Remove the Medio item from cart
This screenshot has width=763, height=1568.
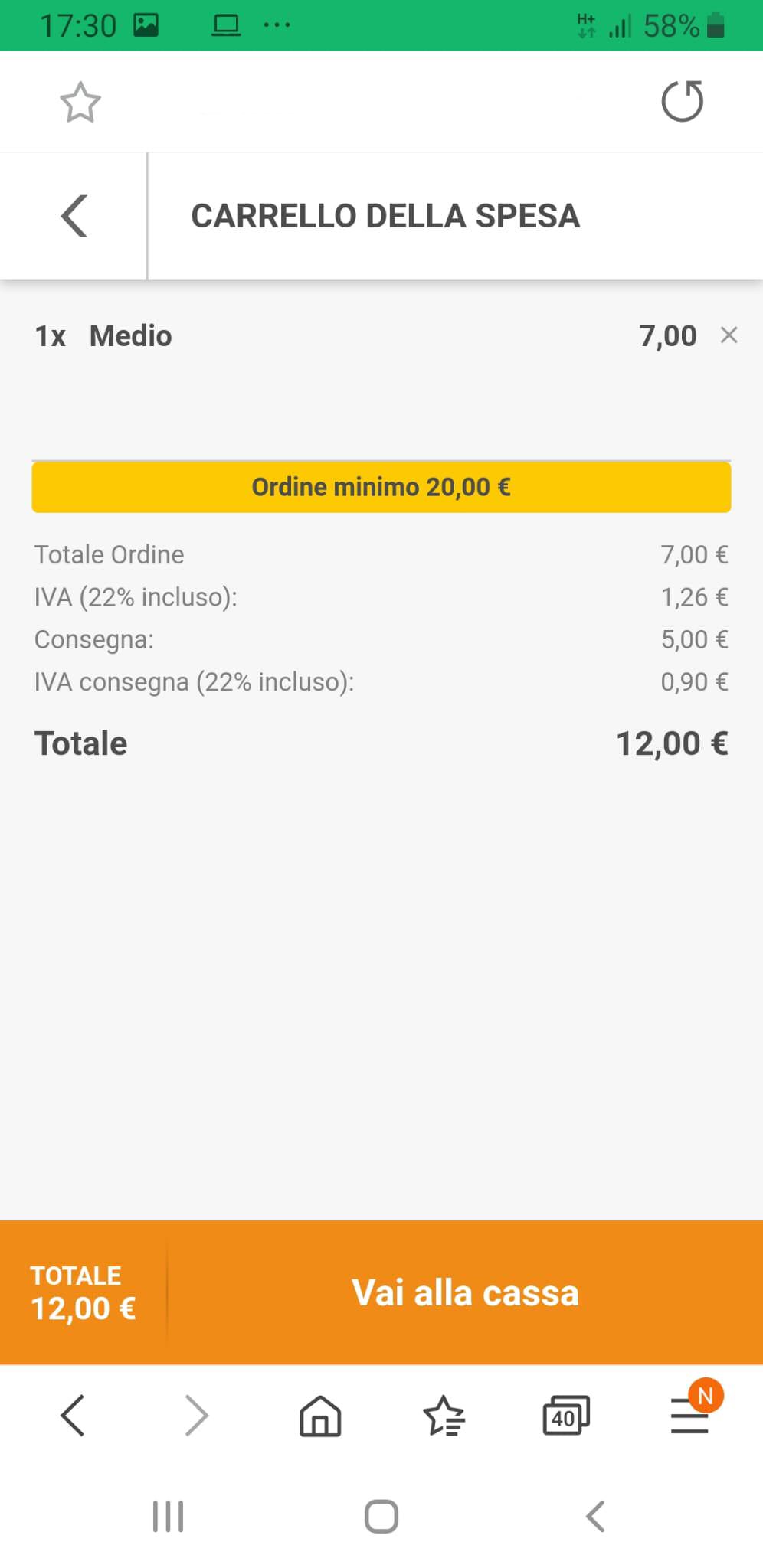pos(729,335)
